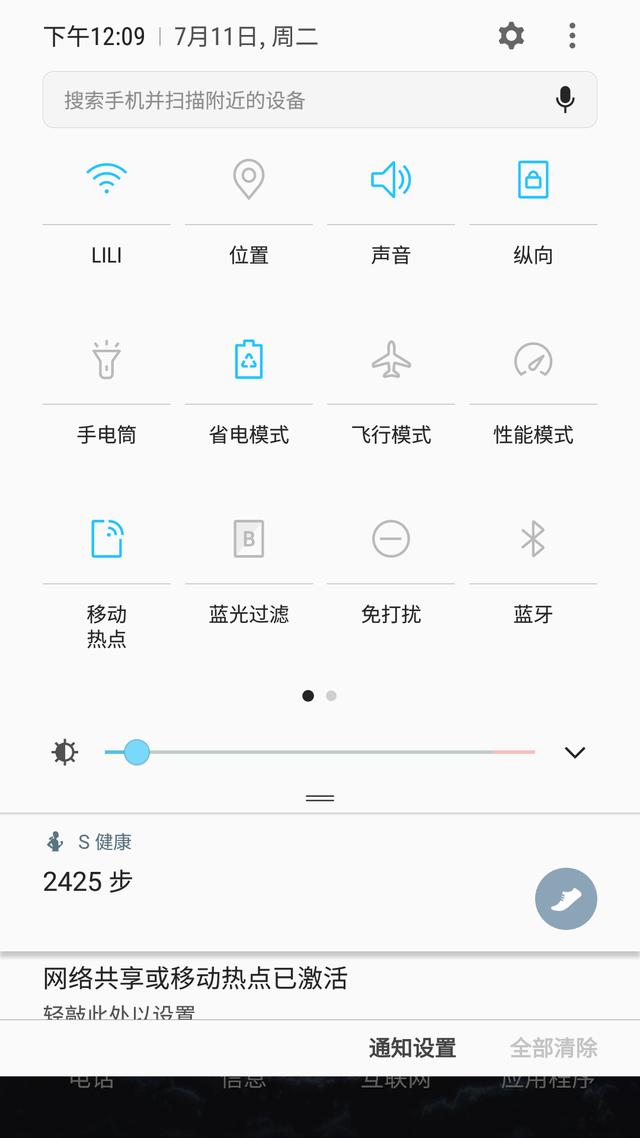Turn on the 手电筒 flashlight
This screenshot has width=640, height=1138.
tap(106, 360)
